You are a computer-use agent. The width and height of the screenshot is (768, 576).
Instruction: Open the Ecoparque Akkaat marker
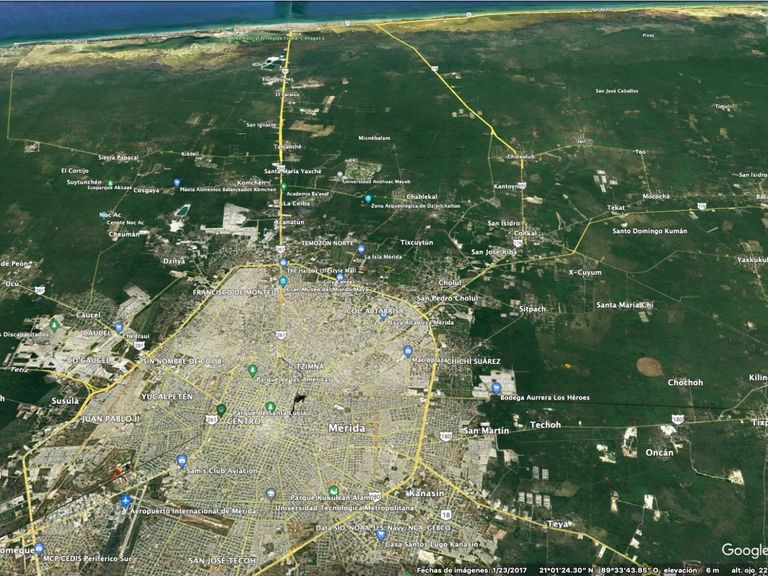[110, 183]
